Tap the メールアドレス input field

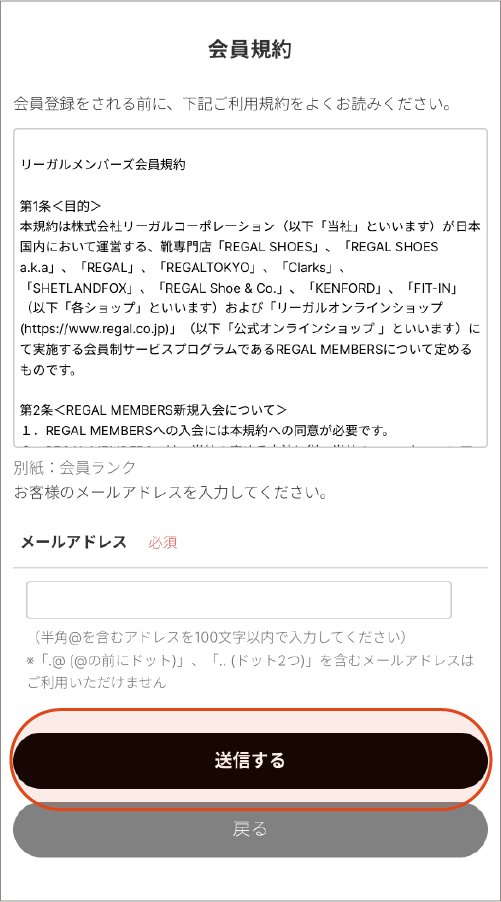[239, 600]
